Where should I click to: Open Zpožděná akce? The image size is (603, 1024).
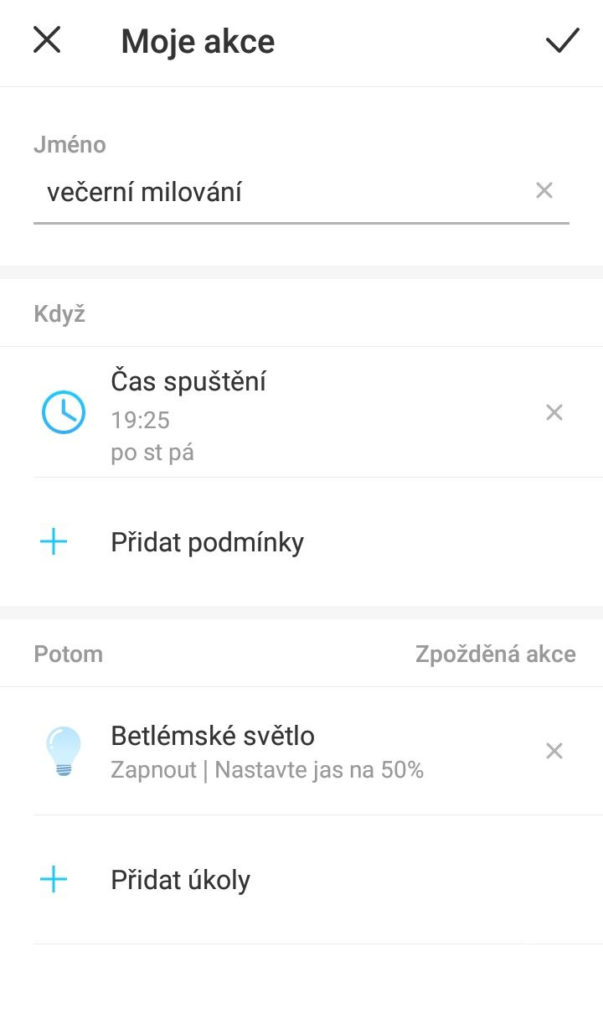point(495,654)
